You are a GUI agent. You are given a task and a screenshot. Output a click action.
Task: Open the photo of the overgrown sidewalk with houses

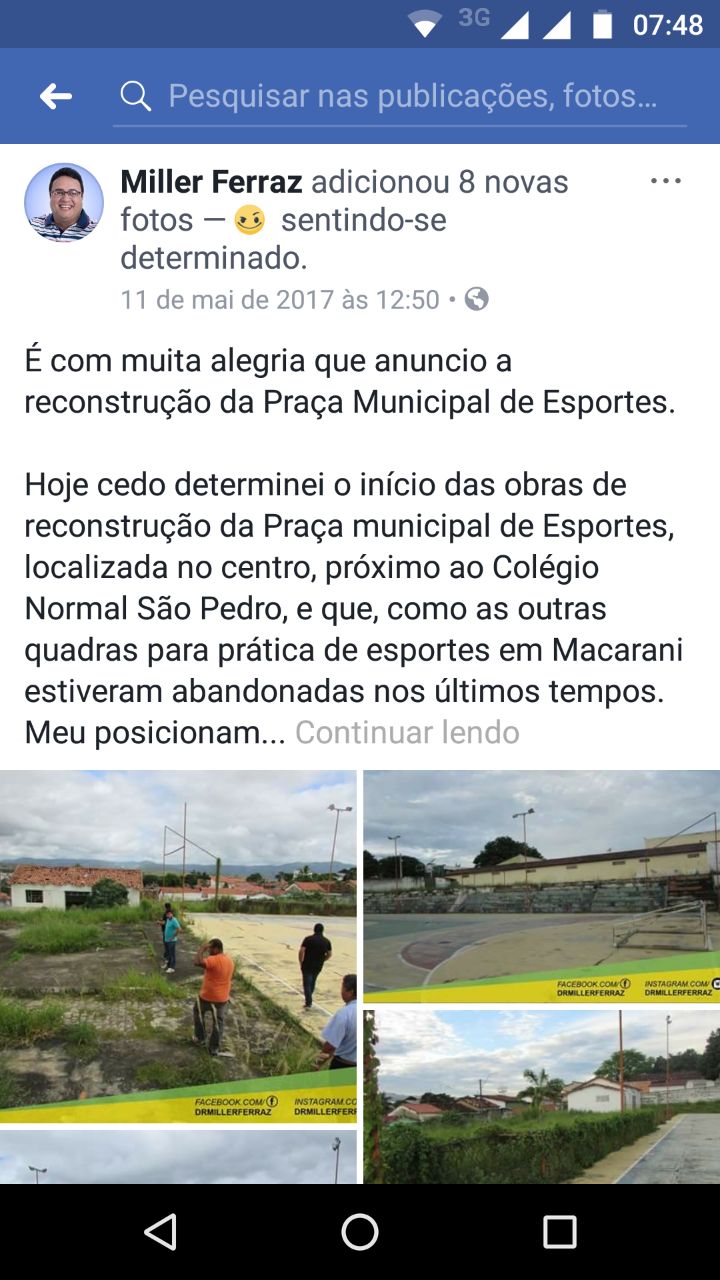coord(541,1097)
